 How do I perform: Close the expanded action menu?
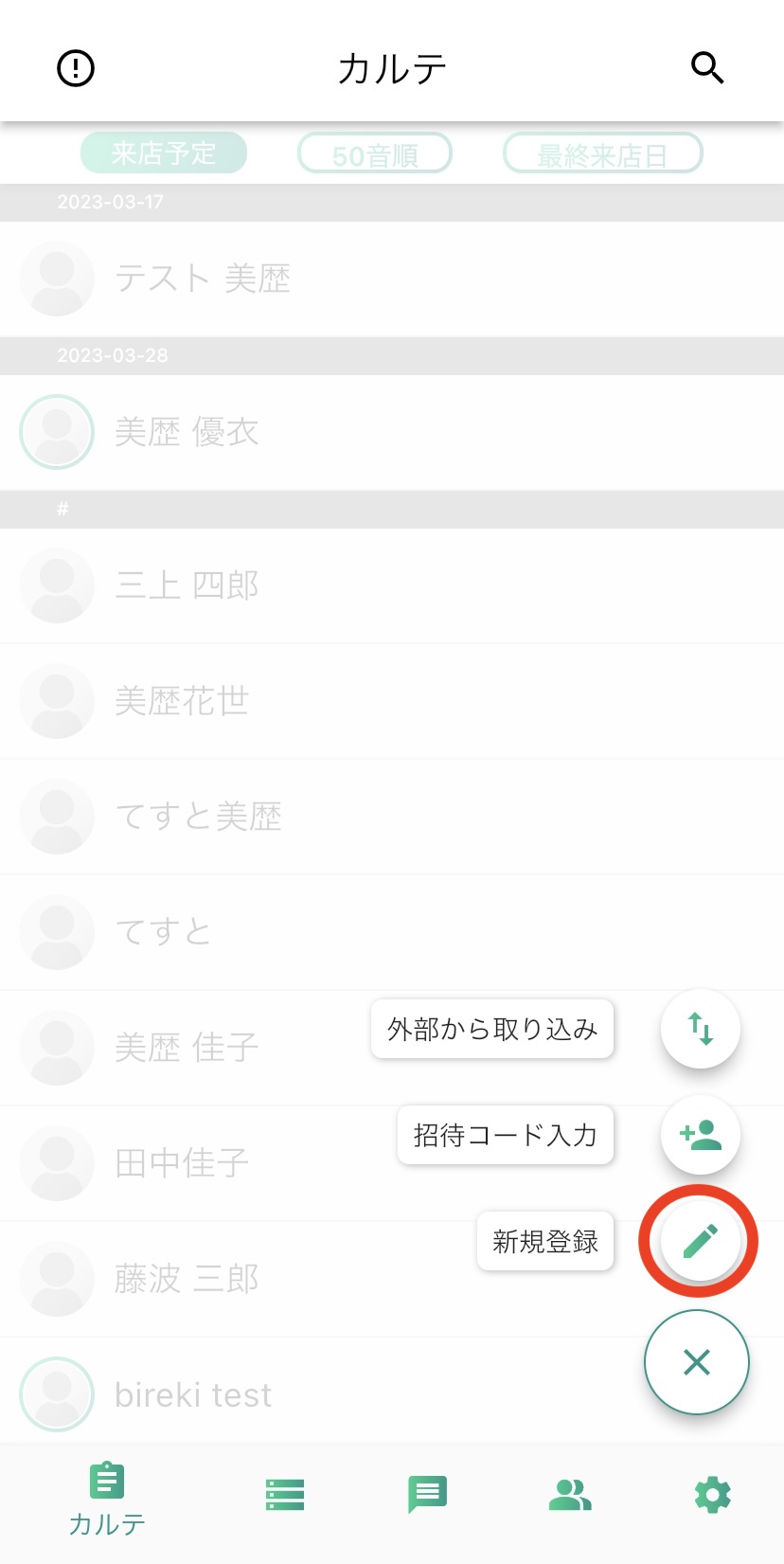tap(697, 1362)
